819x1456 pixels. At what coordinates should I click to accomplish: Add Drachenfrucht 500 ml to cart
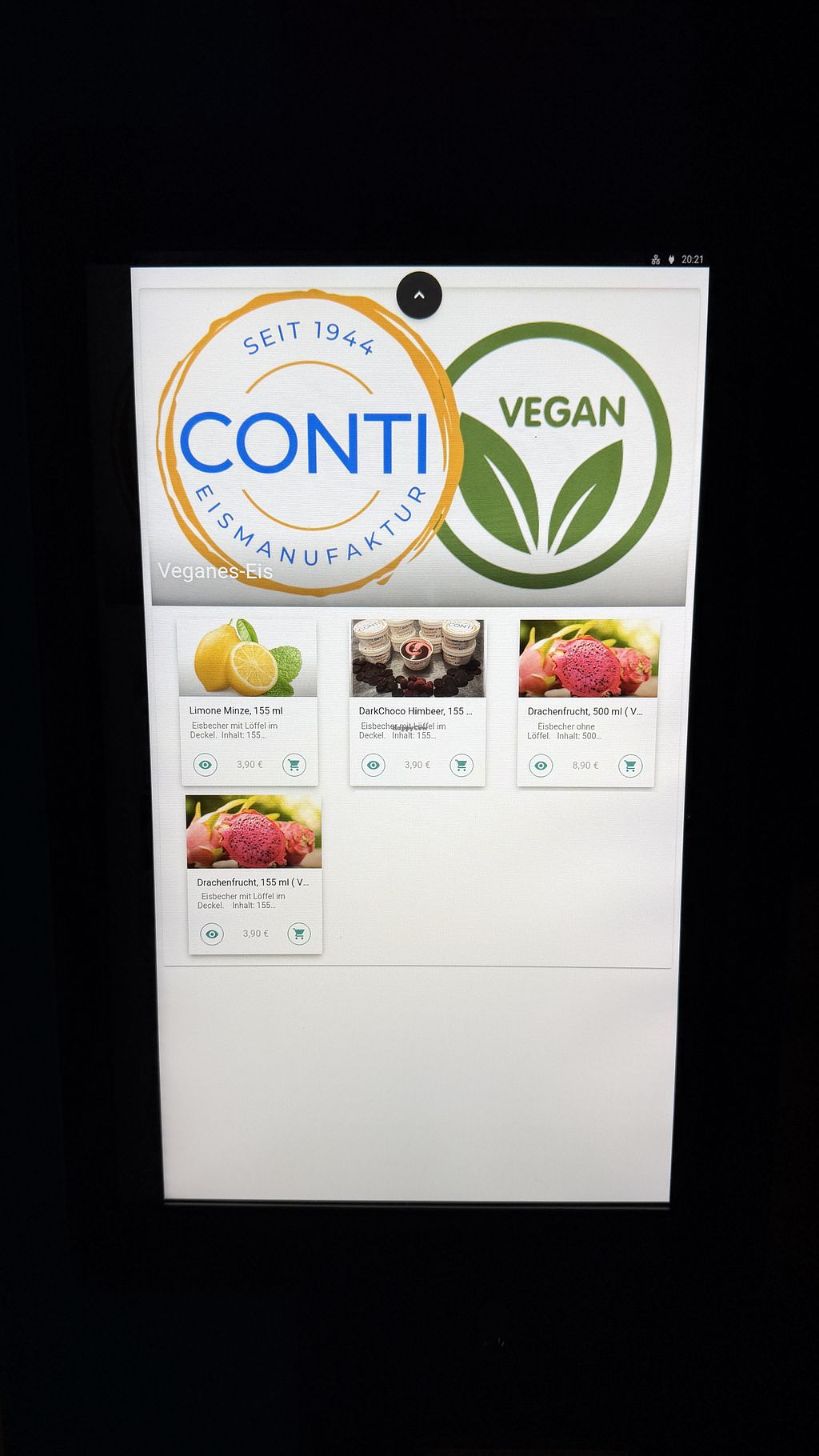630,766
